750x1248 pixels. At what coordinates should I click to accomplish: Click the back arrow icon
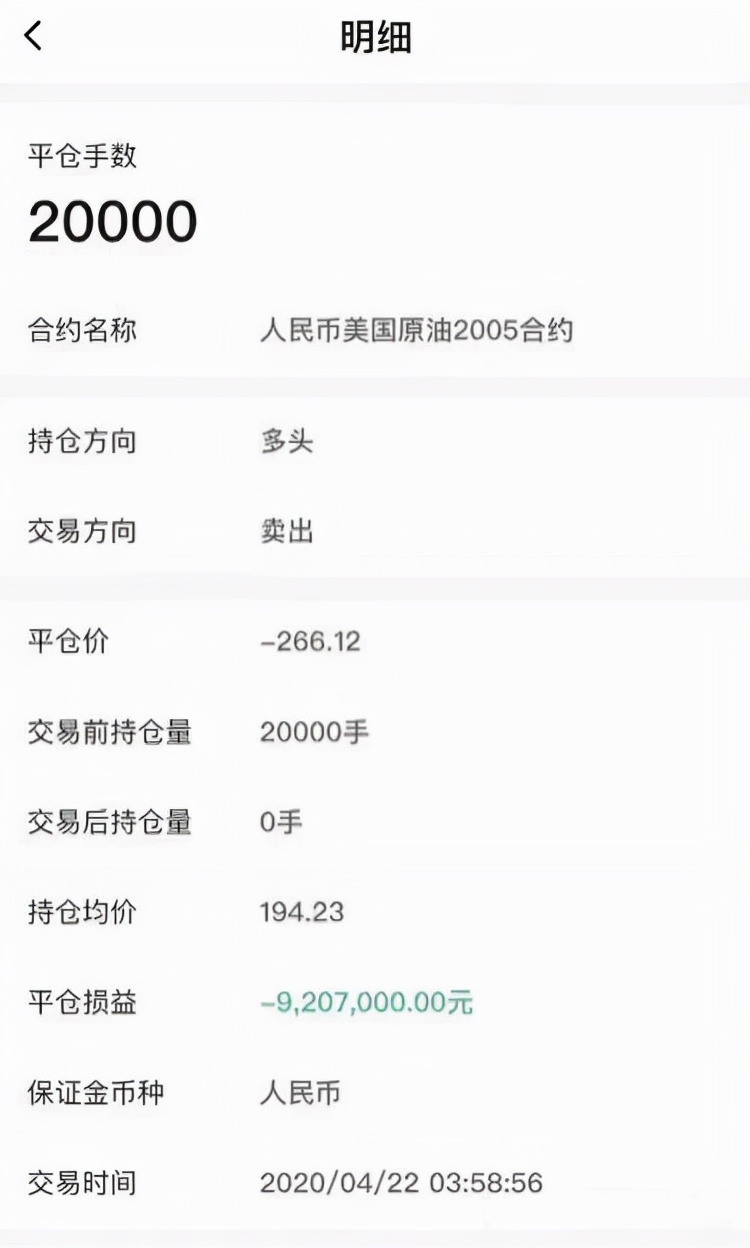(x=33, y=34)
